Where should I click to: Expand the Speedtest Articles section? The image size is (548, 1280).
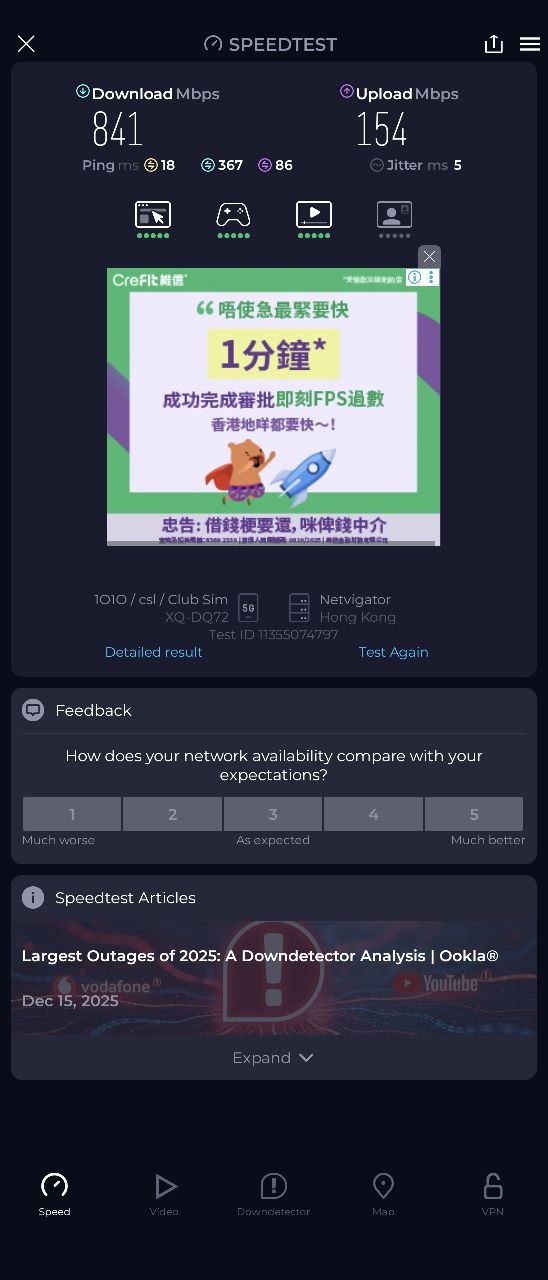[274, 1058]
